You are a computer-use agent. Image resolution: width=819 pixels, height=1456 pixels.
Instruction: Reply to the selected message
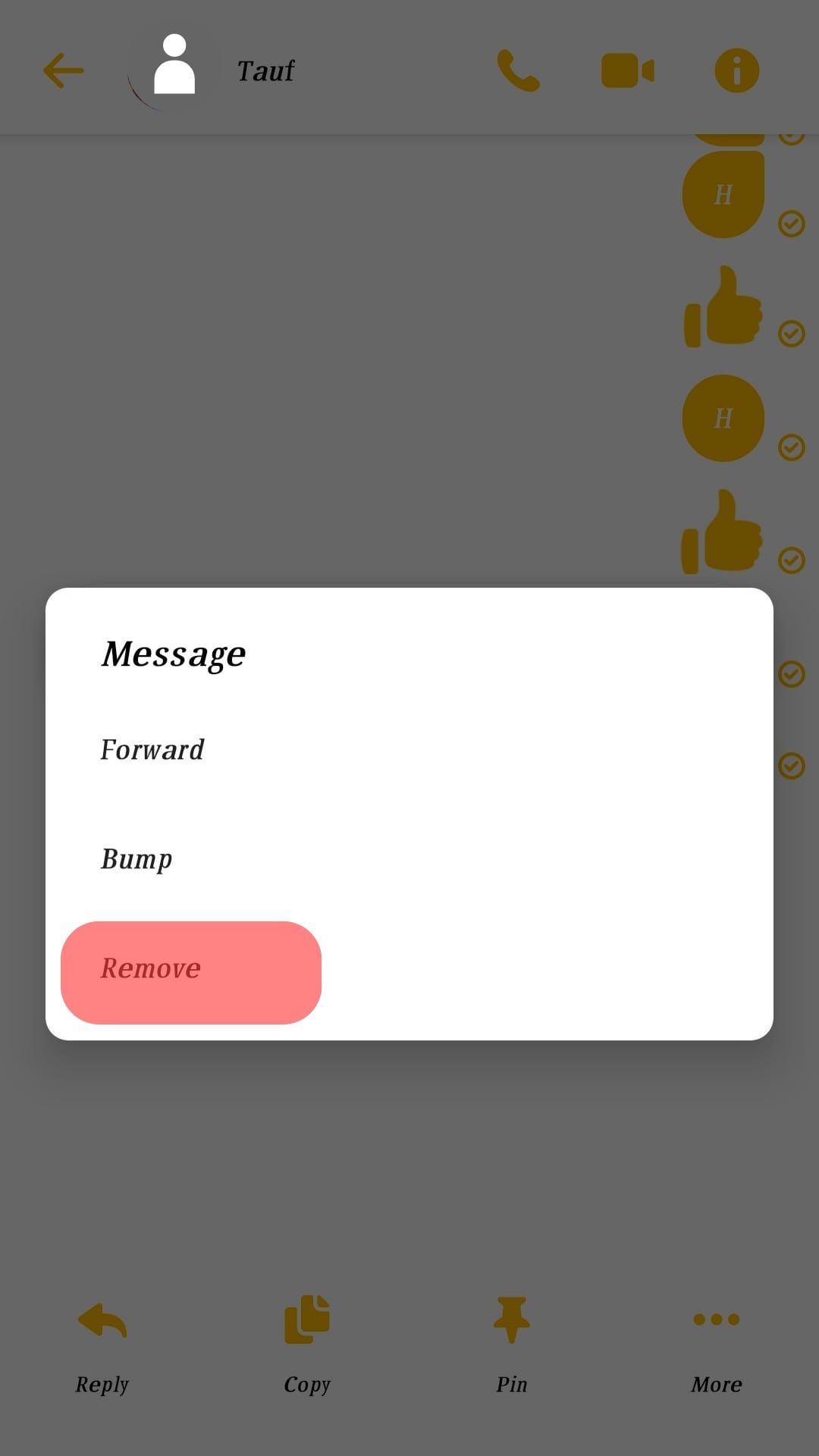102,1344
